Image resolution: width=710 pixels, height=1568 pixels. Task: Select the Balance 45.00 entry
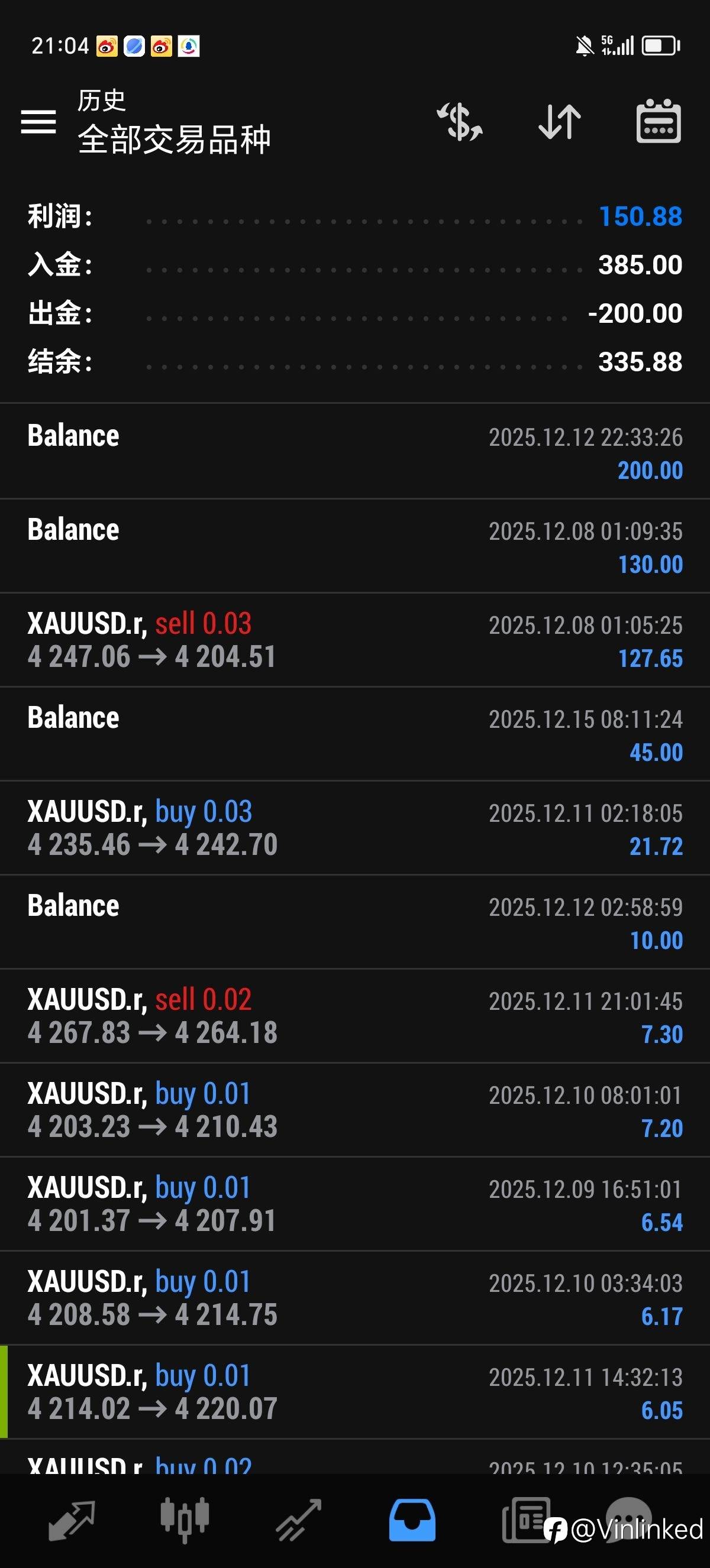[355, 734]
